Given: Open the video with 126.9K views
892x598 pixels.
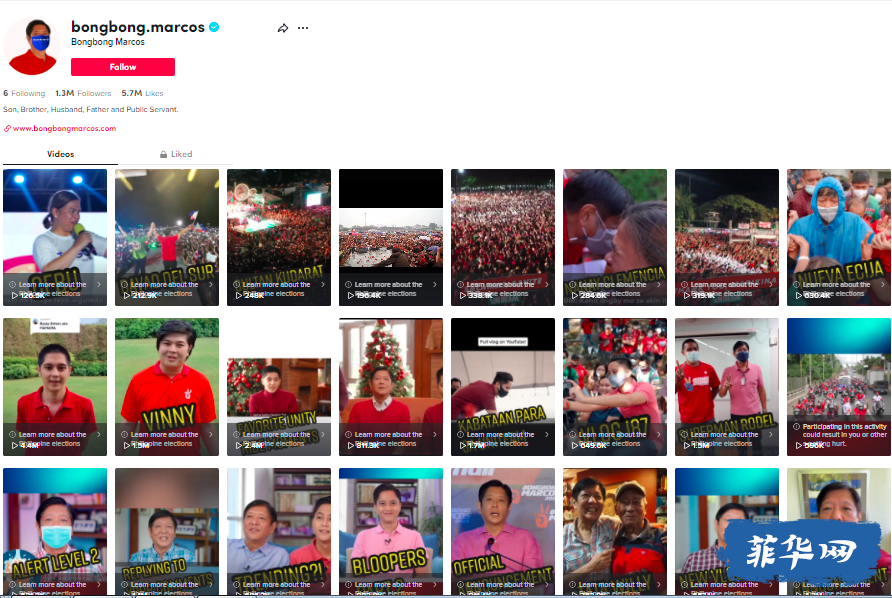Looking at the screenshot, I should coord(54,236).
